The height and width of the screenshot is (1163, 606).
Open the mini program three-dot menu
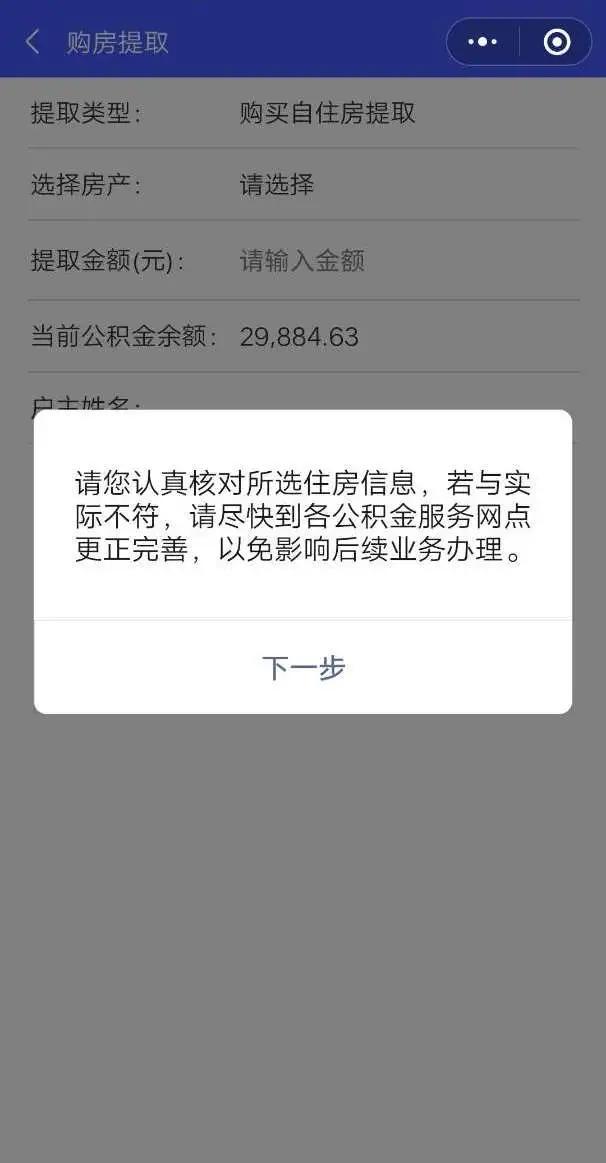(482, 42)
